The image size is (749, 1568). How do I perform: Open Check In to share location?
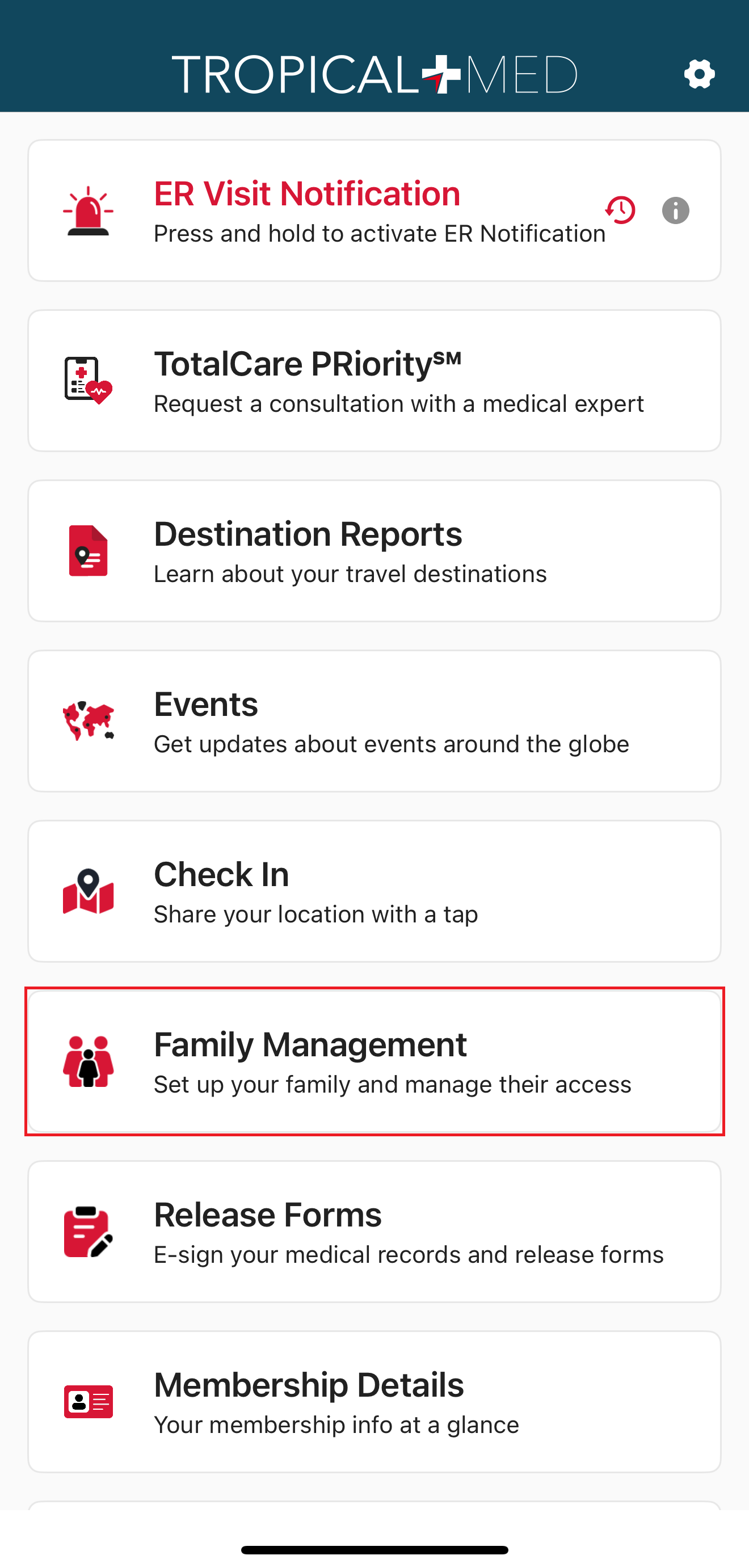pos(374,891)
